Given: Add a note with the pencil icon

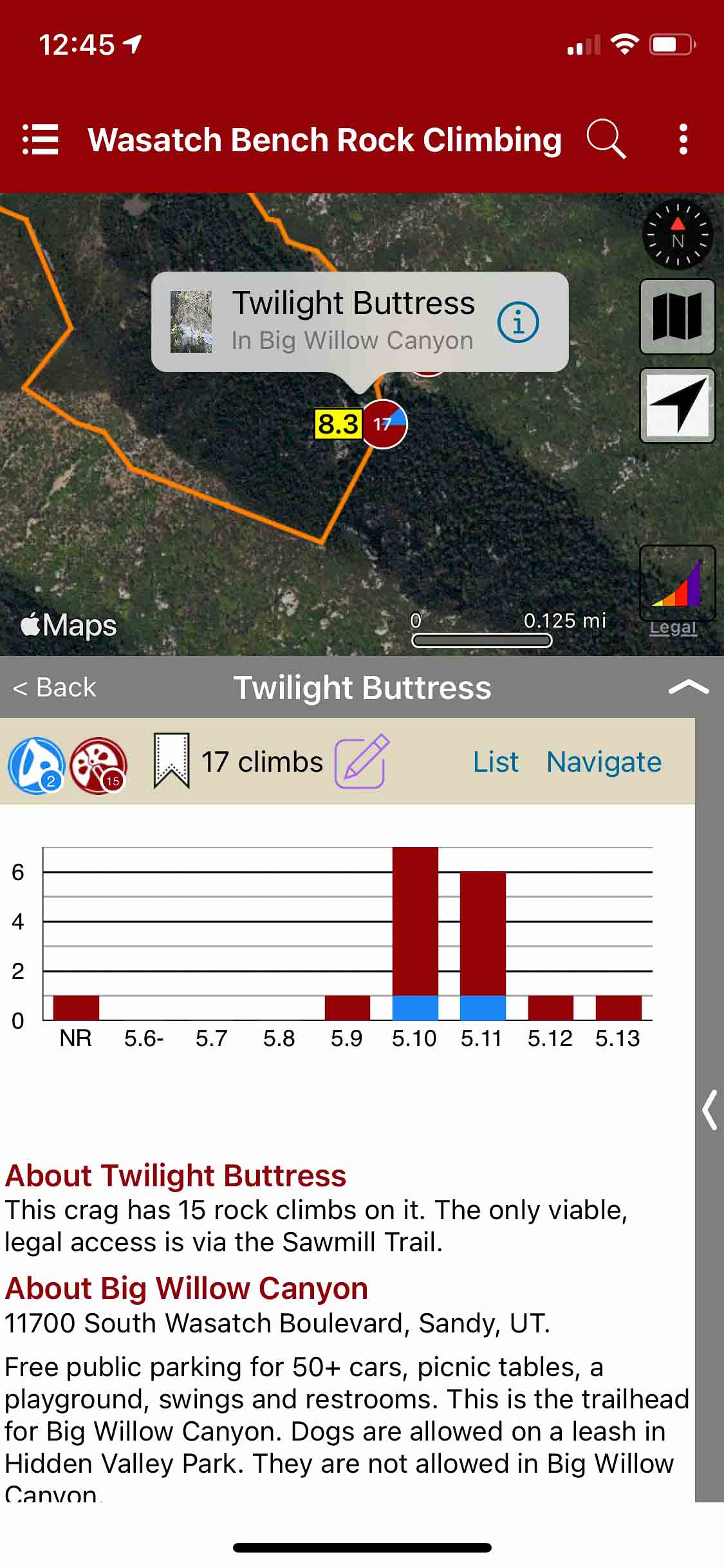Looking at the screenshot, I should [362, 761].
